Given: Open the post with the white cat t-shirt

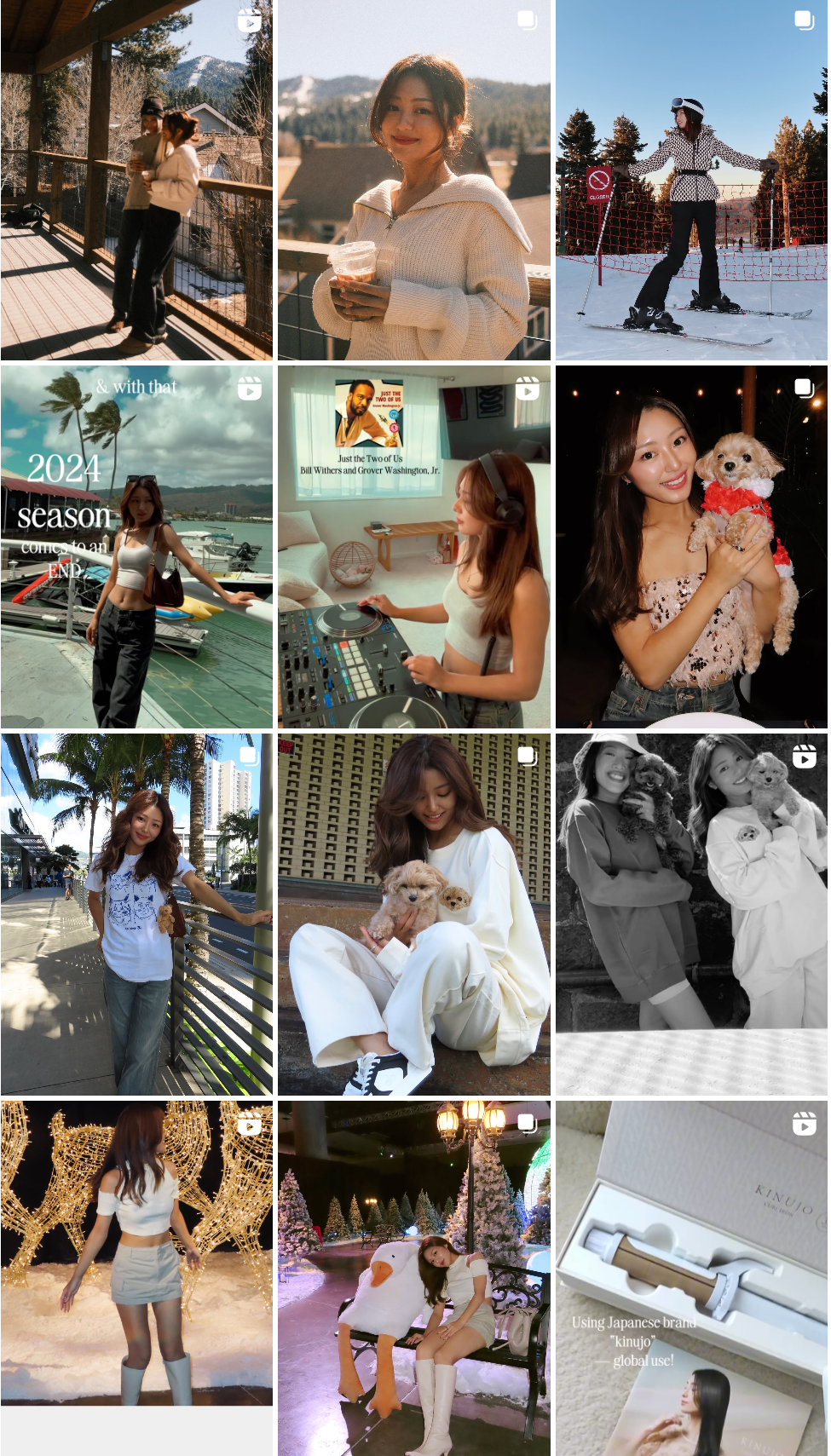Looking at the screenshot, I should coord(136,913).
